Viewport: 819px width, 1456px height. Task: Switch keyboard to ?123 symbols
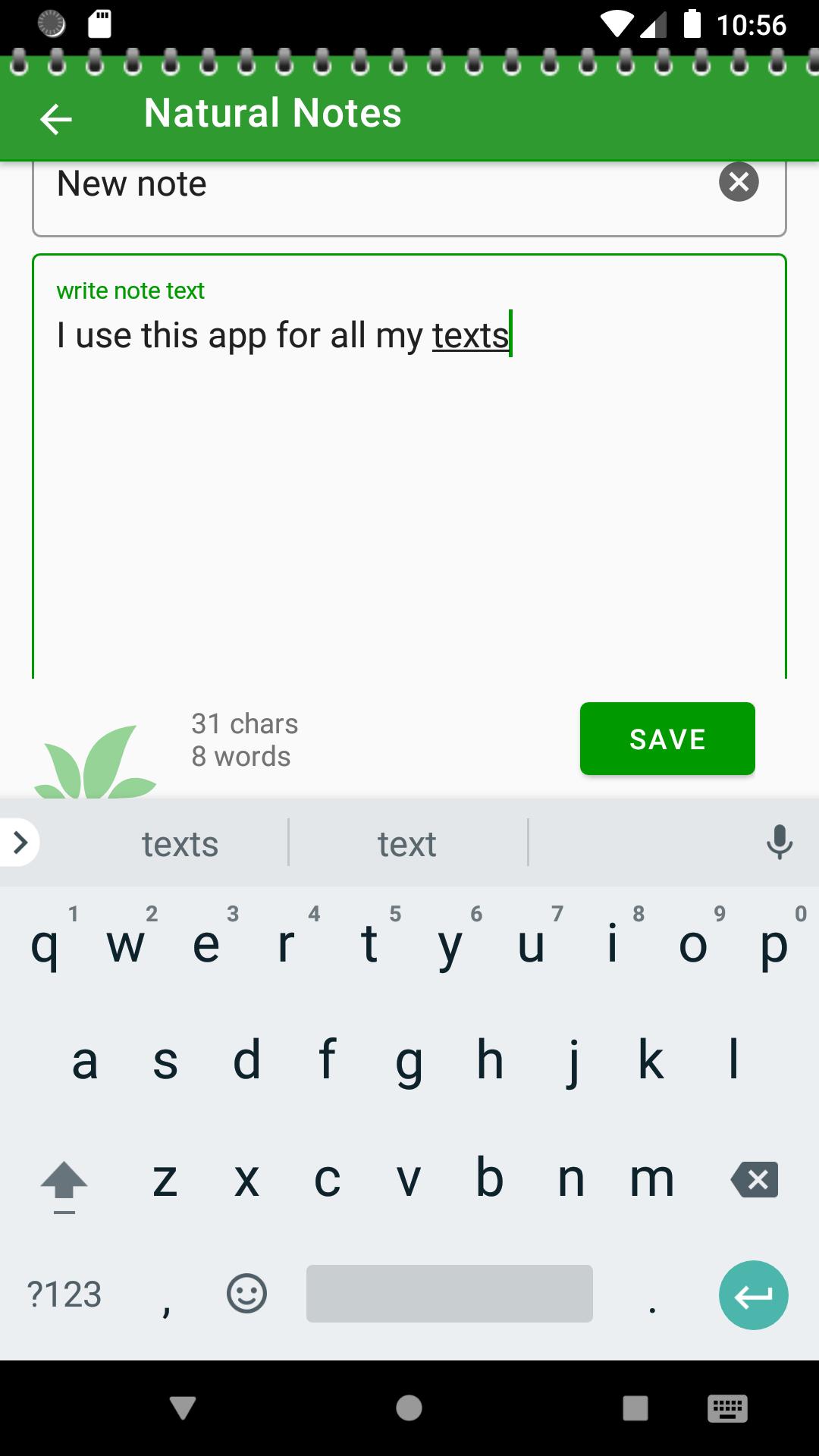click(64, 1294)
